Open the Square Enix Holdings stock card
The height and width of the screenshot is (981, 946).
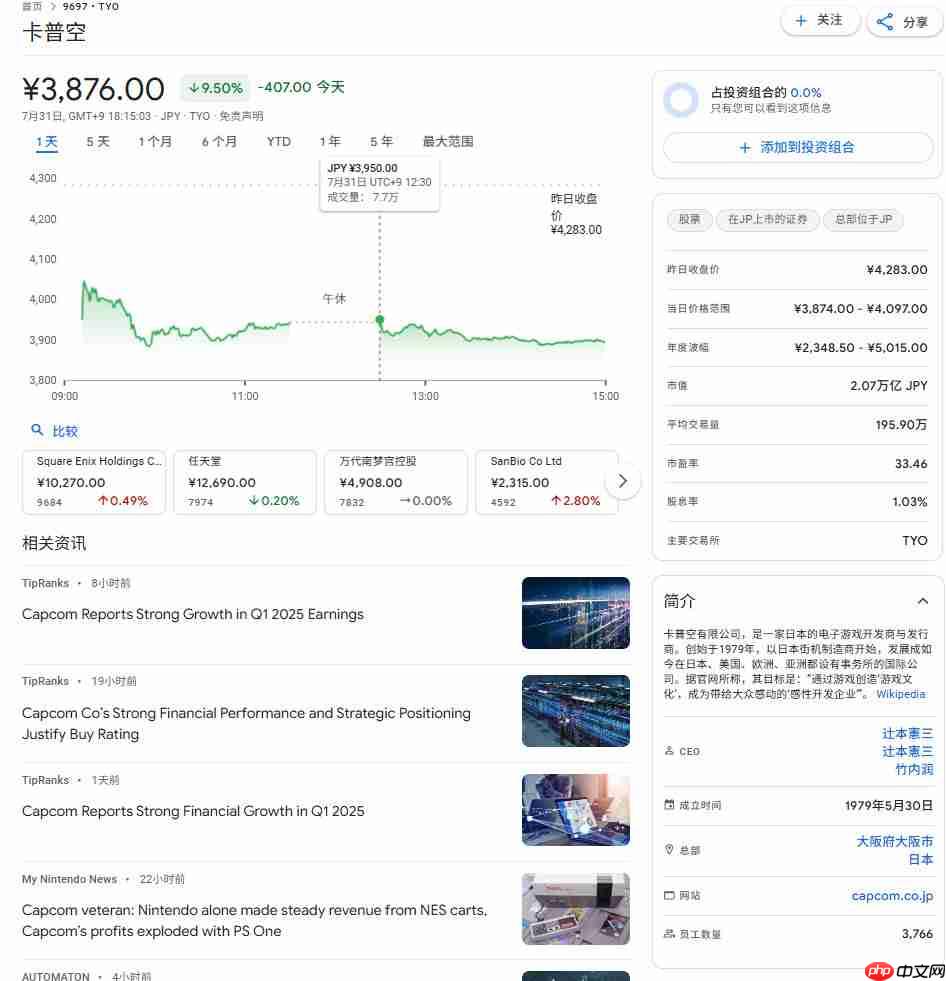point(96,482)
